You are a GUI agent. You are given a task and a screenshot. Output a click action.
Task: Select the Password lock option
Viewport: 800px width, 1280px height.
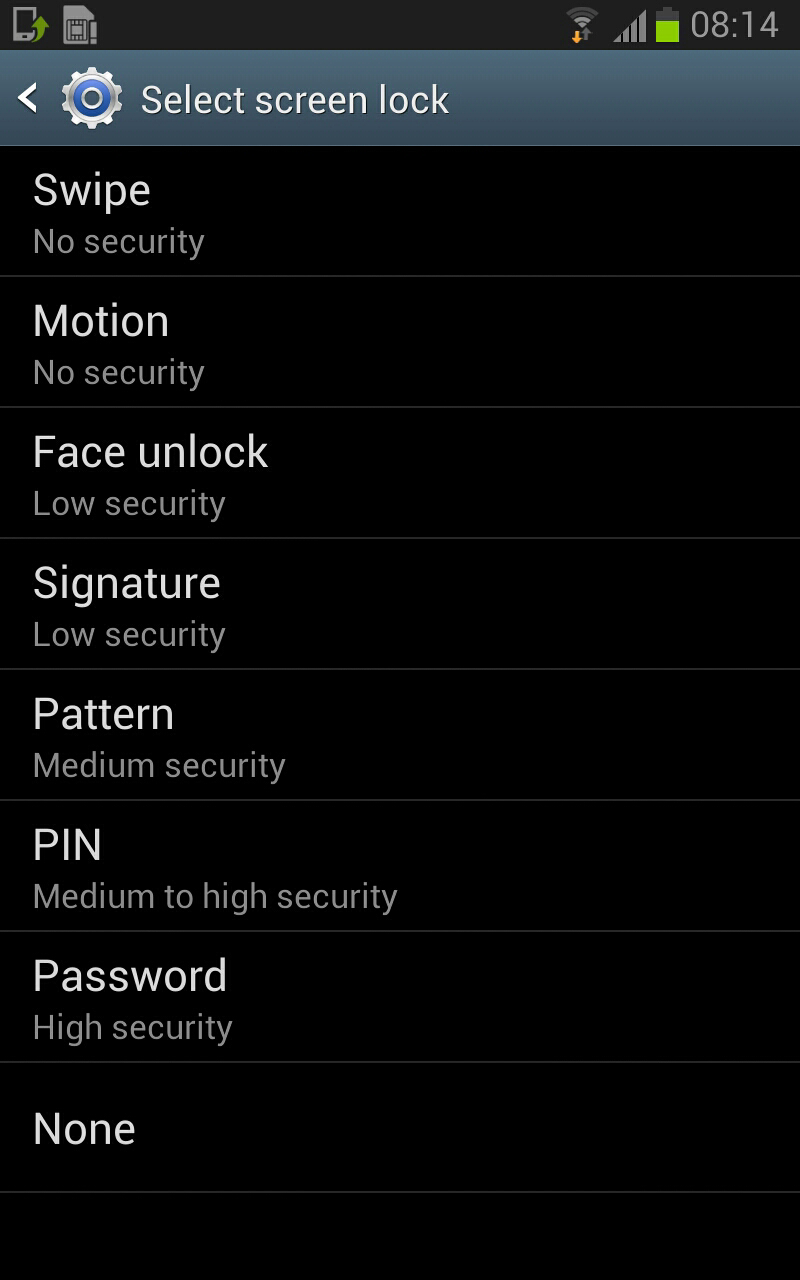click(x=400, y=998)
